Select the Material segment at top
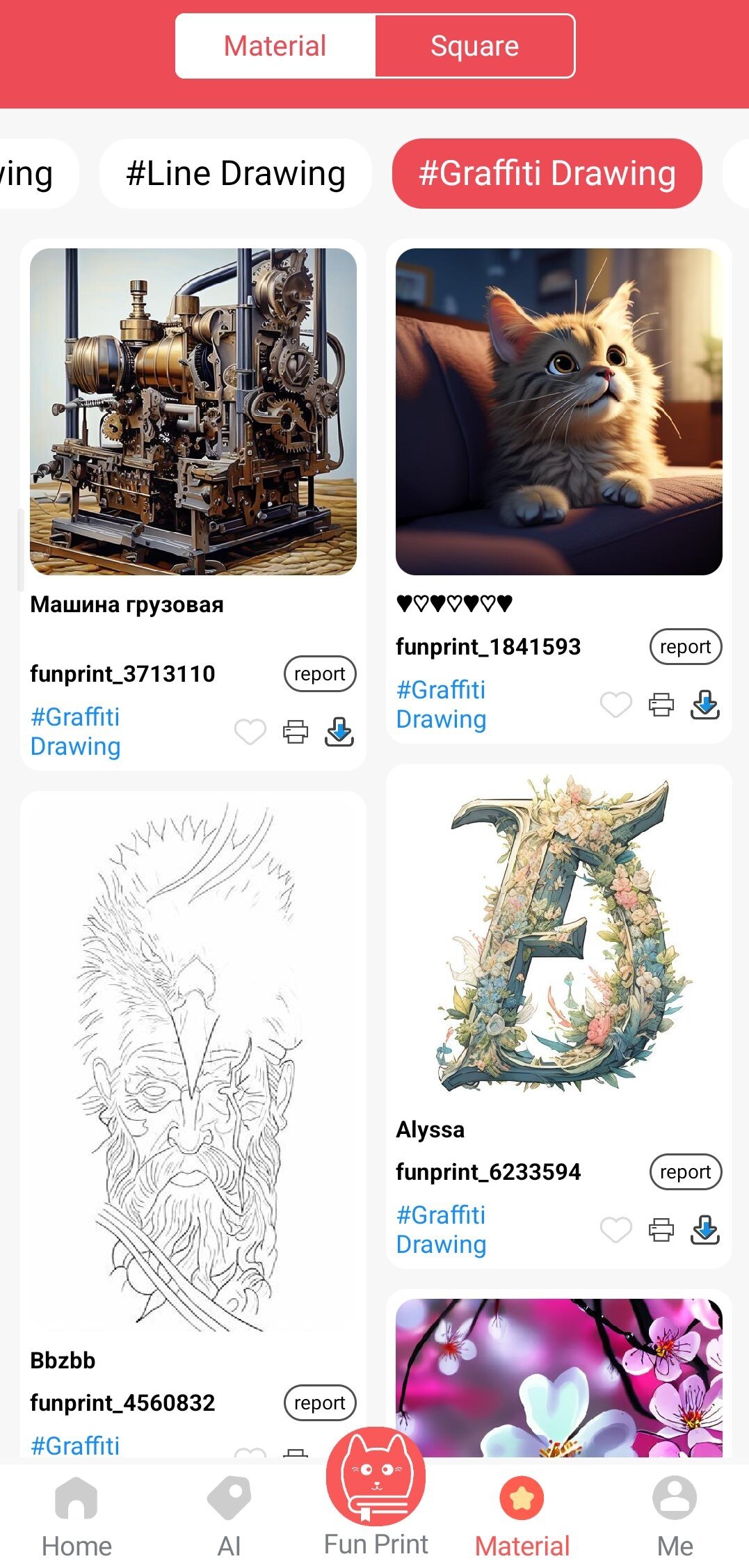749x1568 pixels. (275, 46)
